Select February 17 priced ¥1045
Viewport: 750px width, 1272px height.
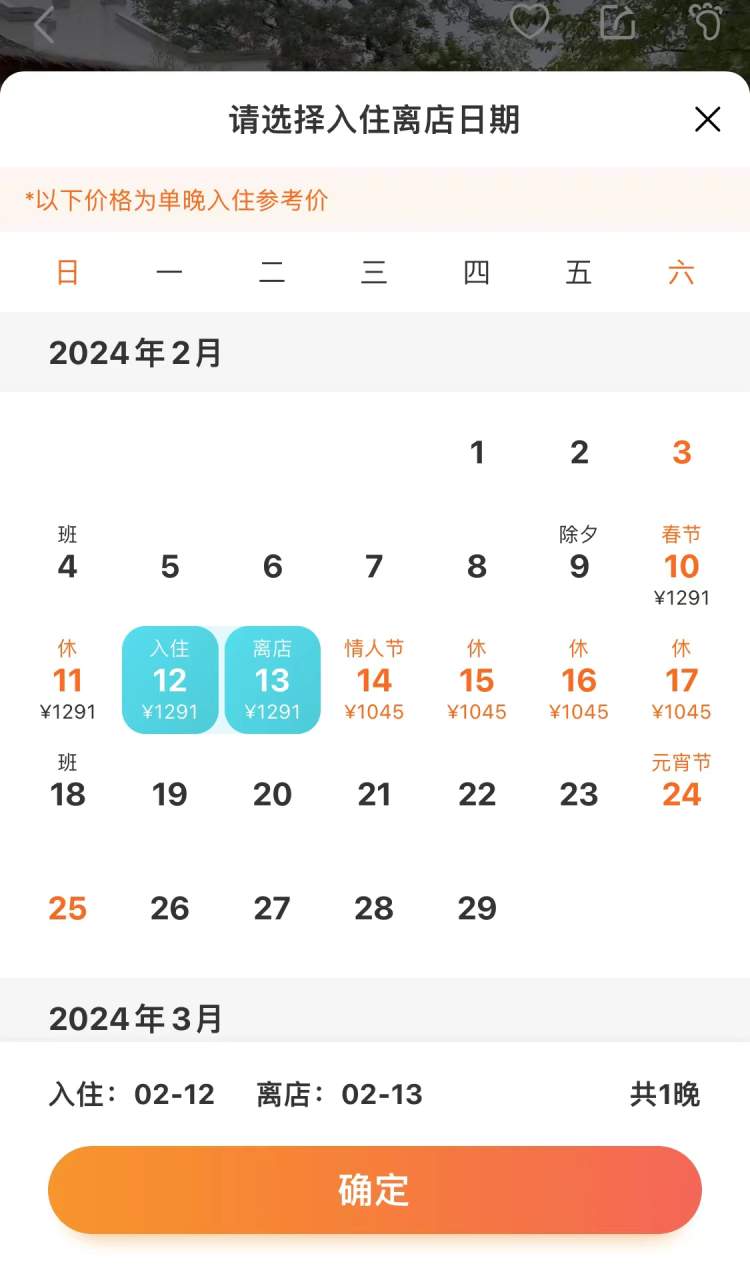(x=681, y=680)
